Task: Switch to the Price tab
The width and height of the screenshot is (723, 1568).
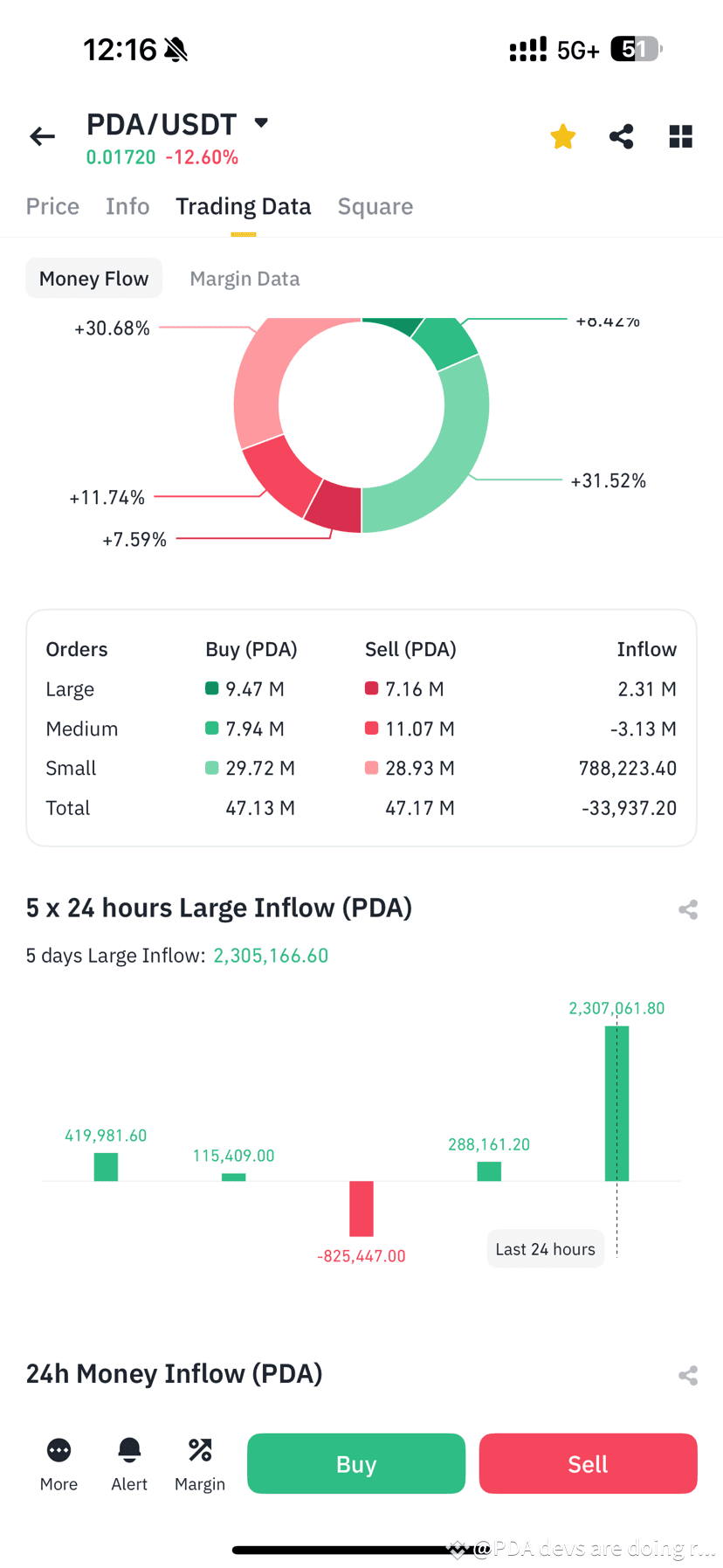Action: tap(52, 206)
